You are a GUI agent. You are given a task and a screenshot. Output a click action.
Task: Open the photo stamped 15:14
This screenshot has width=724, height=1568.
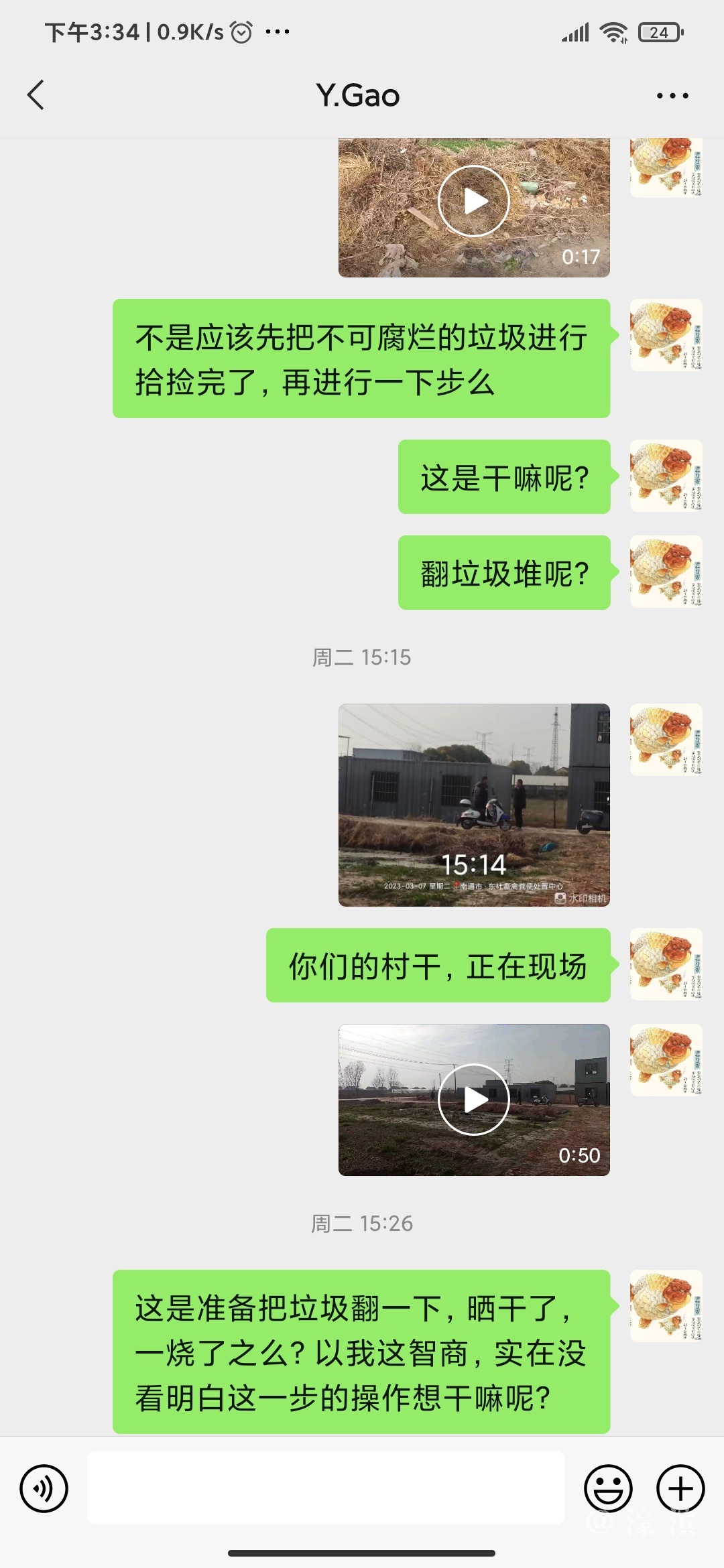click(474, 805)
